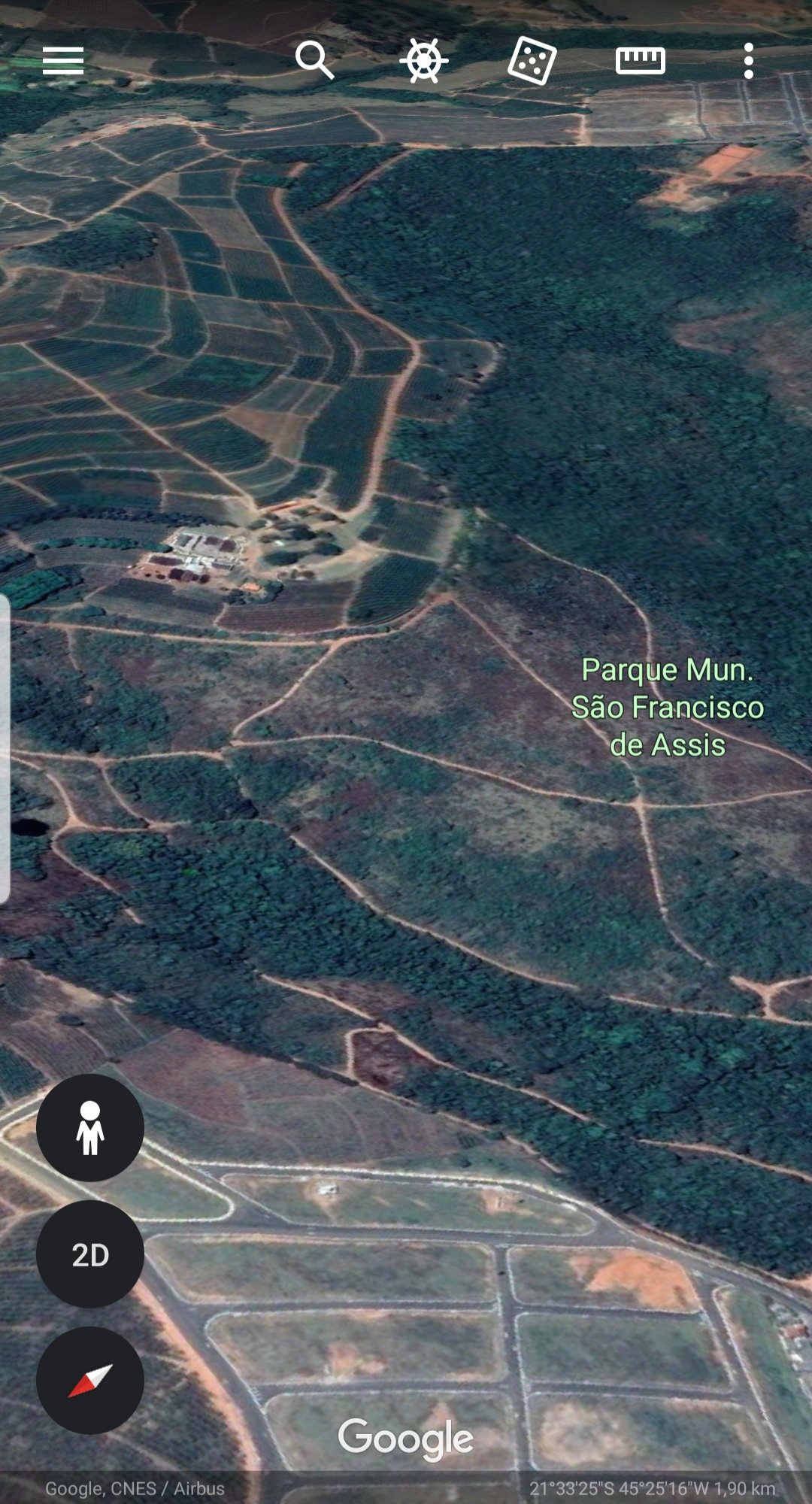Screen dimensions: 812x1504
Task: Tap the dice for a random location
Action: [x=532, y=61]
